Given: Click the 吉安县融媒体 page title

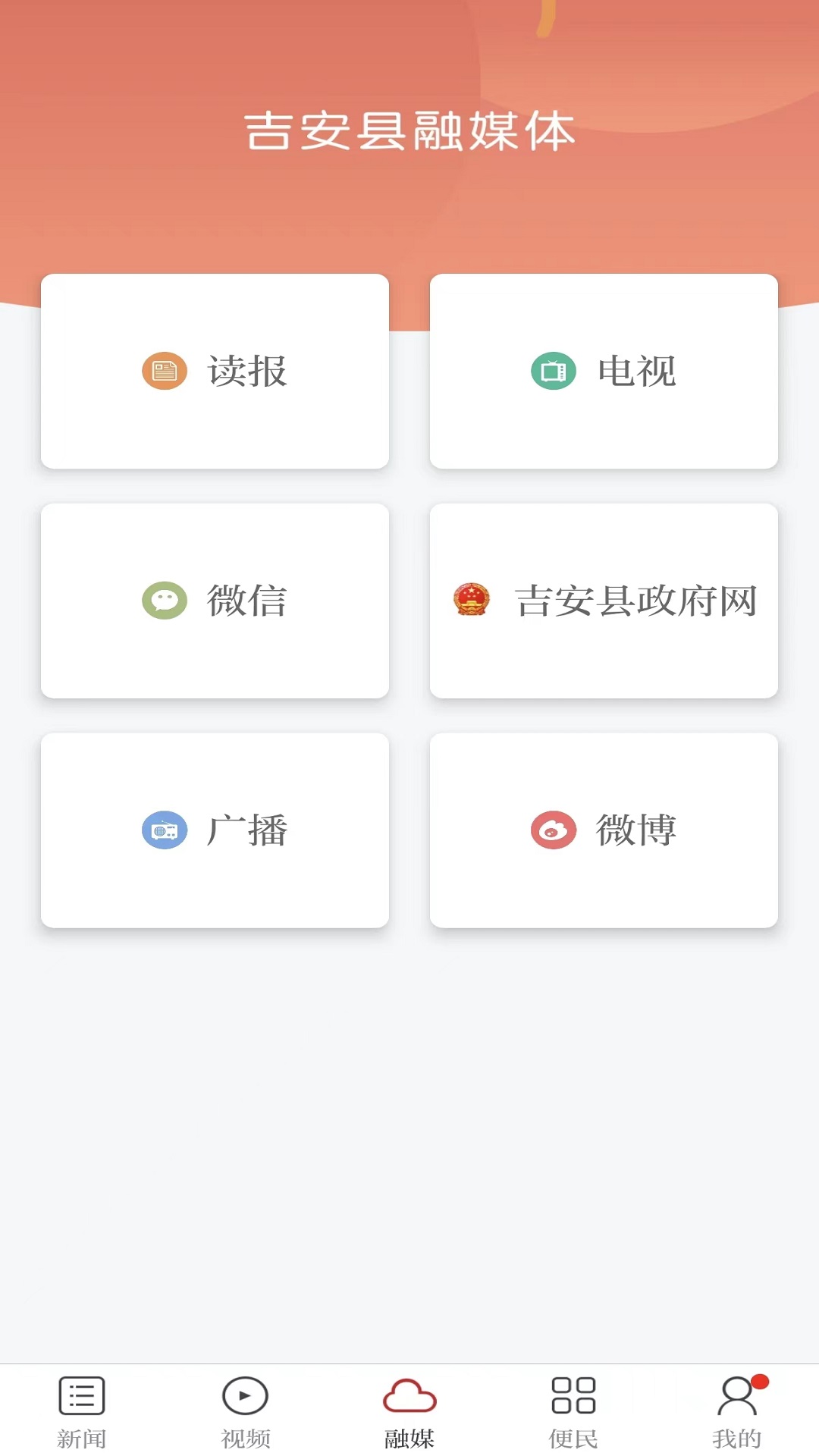Looking at the screenshot, I should pyautogui.click(x=409, y=134).
